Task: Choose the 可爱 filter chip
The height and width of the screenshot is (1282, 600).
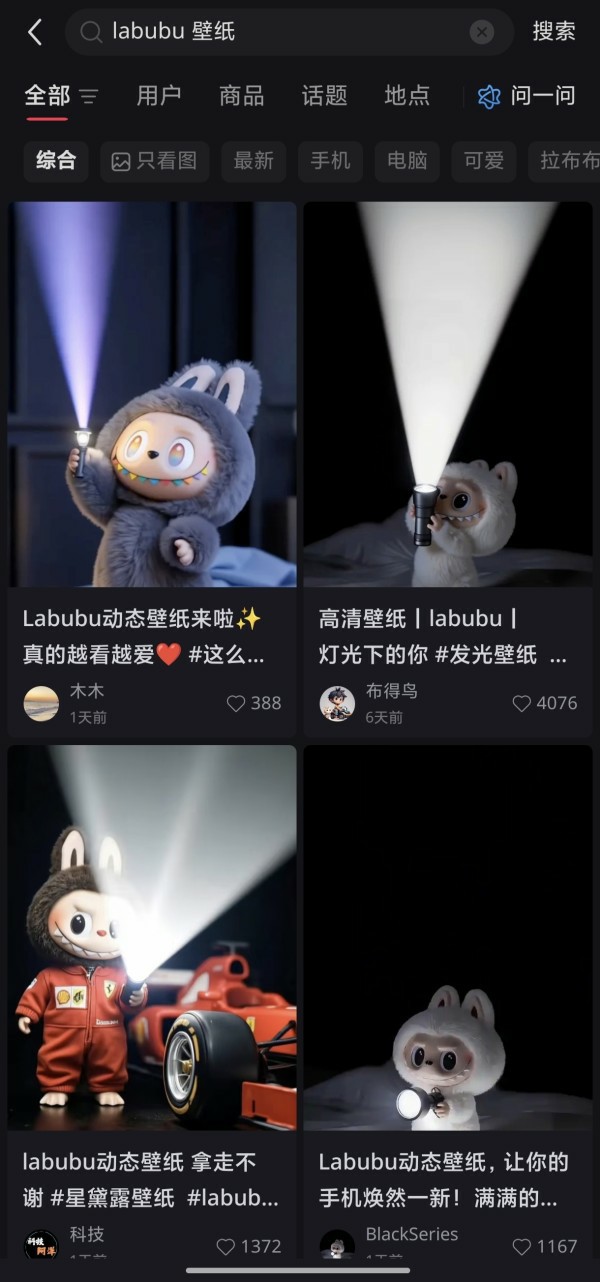Action: pos(484,161)
